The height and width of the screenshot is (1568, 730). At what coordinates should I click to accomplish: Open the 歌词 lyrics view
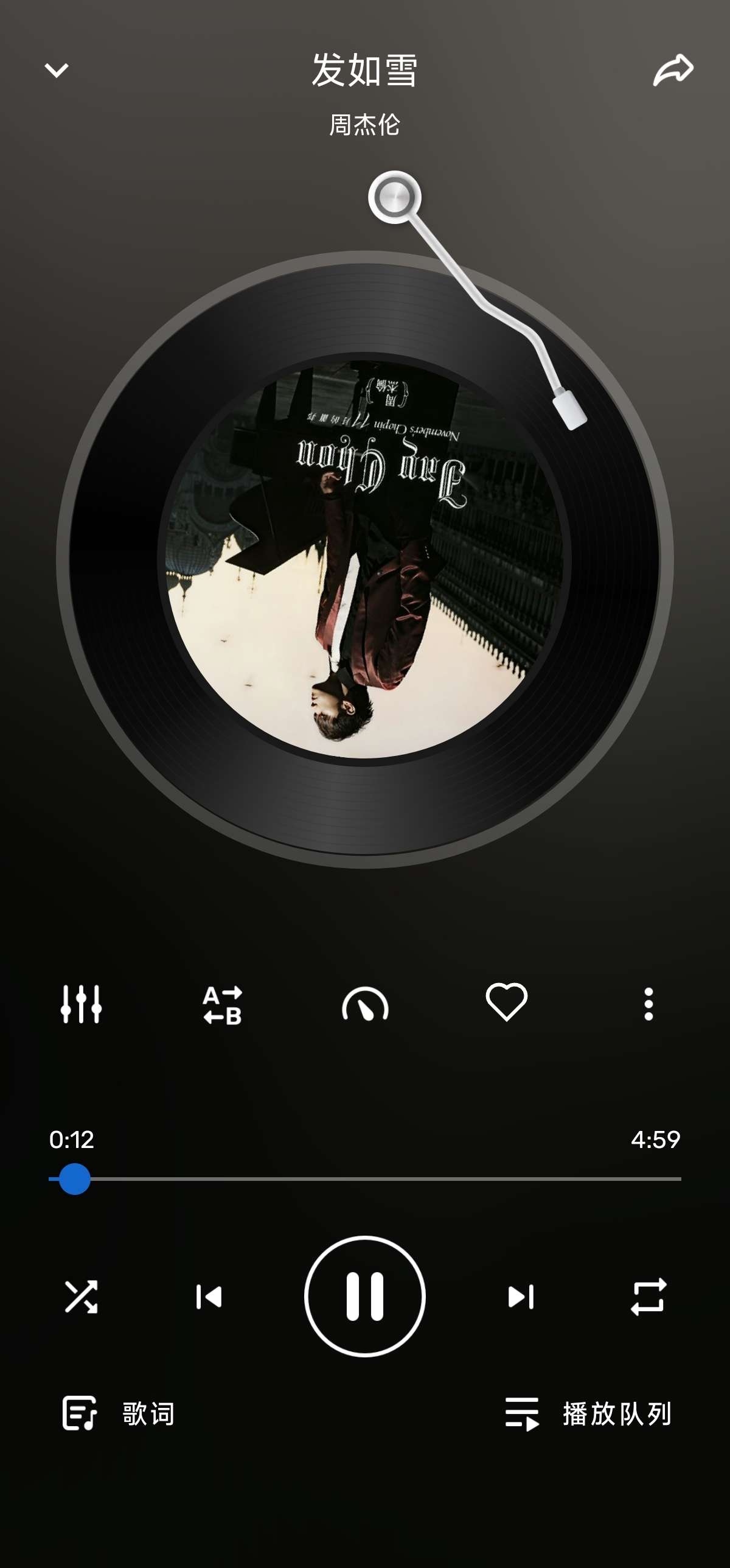[119, 1413]
